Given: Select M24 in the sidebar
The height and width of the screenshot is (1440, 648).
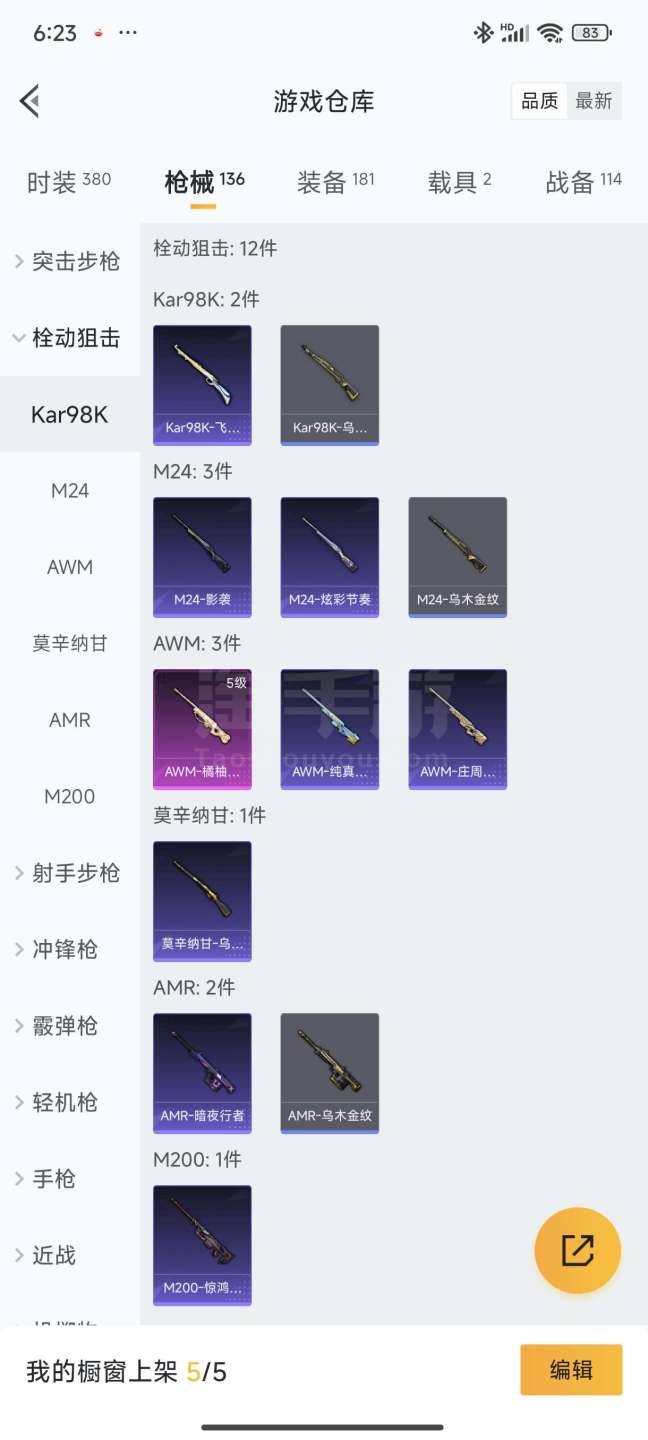Looking at the screenshot, I should (70, 491).
